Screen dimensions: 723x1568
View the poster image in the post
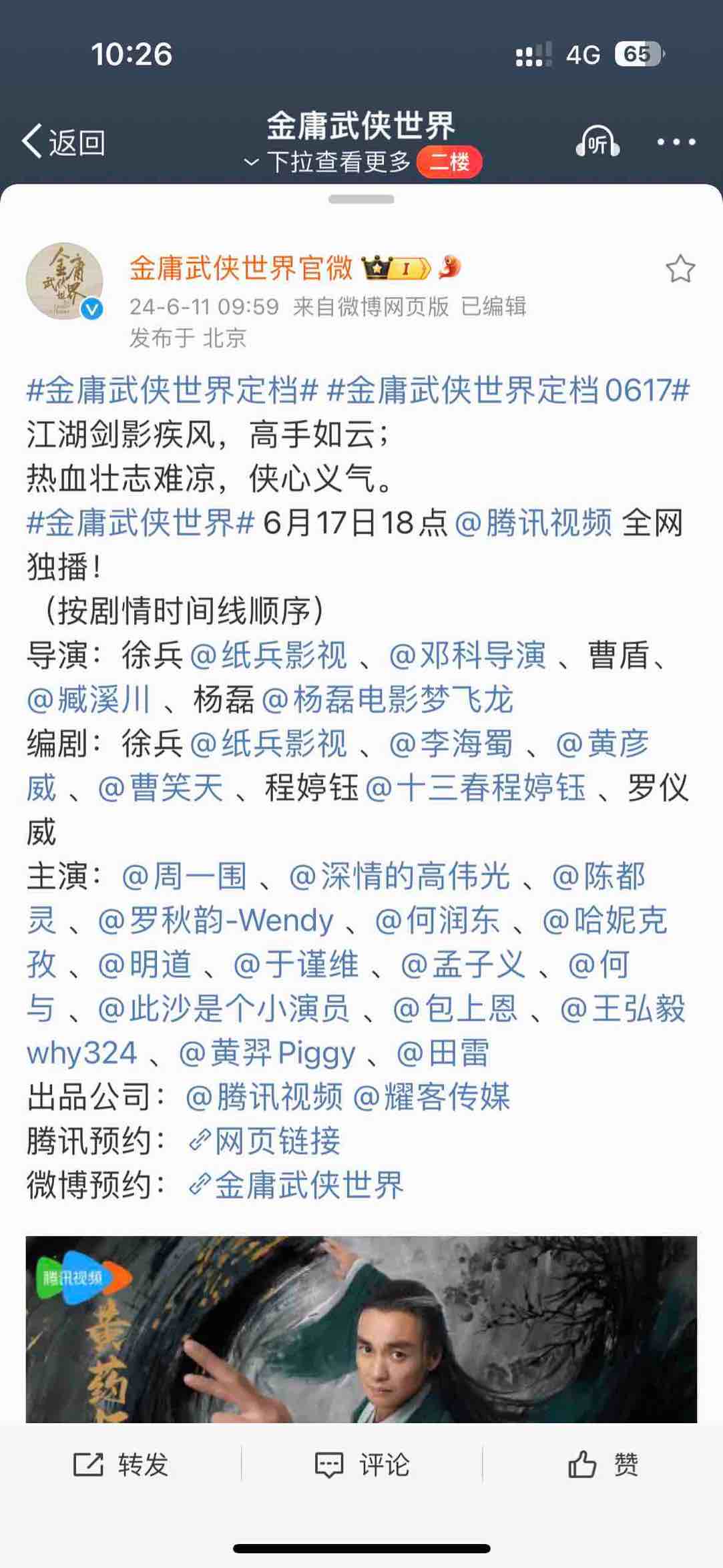click(361, 1328)
